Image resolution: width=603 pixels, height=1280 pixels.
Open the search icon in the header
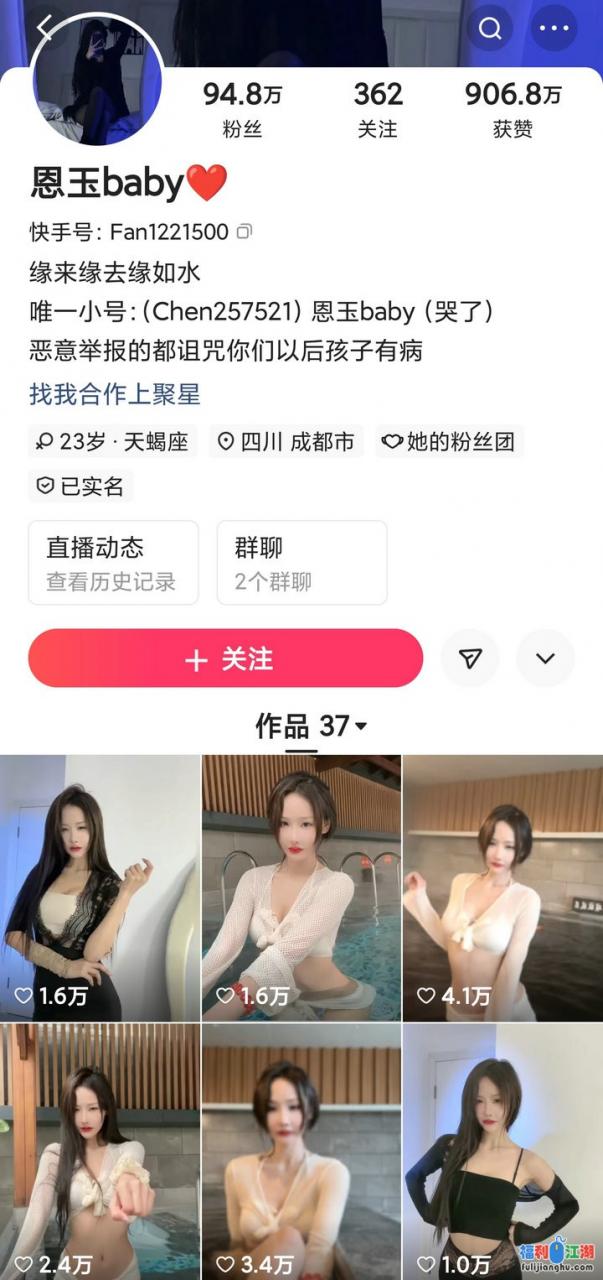click(490, 28)
